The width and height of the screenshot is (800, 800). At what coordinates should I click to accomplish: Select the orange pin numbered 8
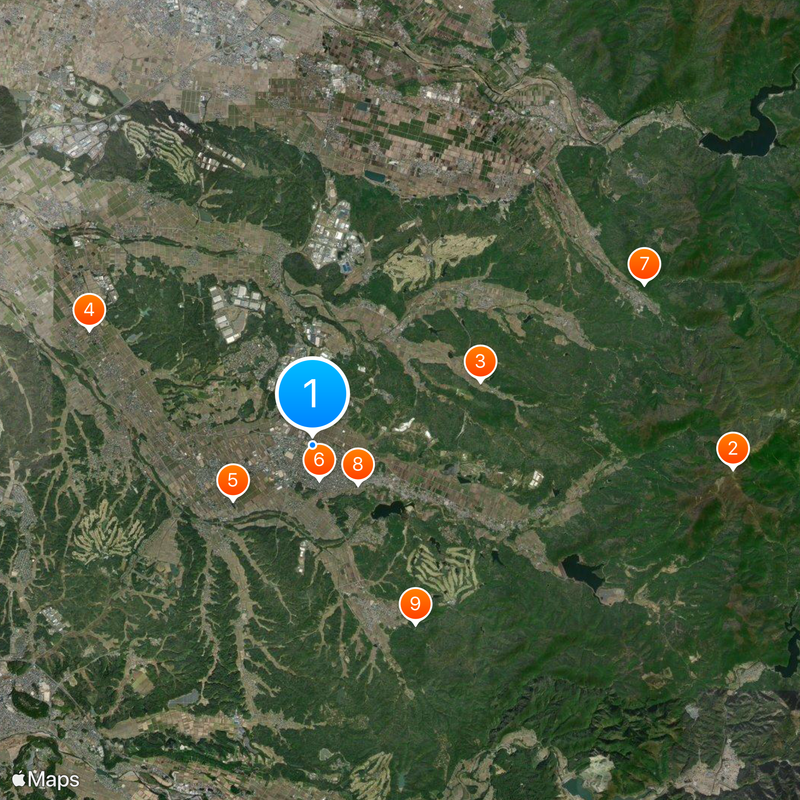click(x=357, y=465)
